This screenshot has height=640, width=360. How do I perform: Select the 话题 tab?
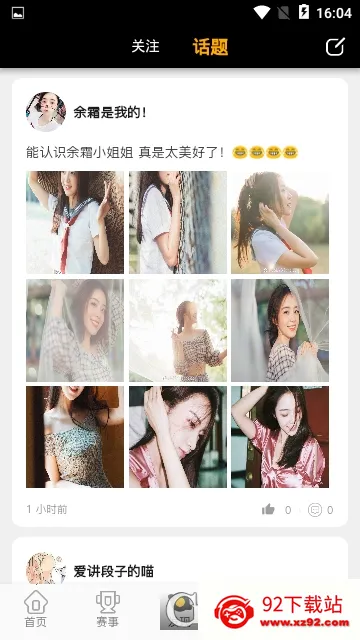tap(210, 47)
